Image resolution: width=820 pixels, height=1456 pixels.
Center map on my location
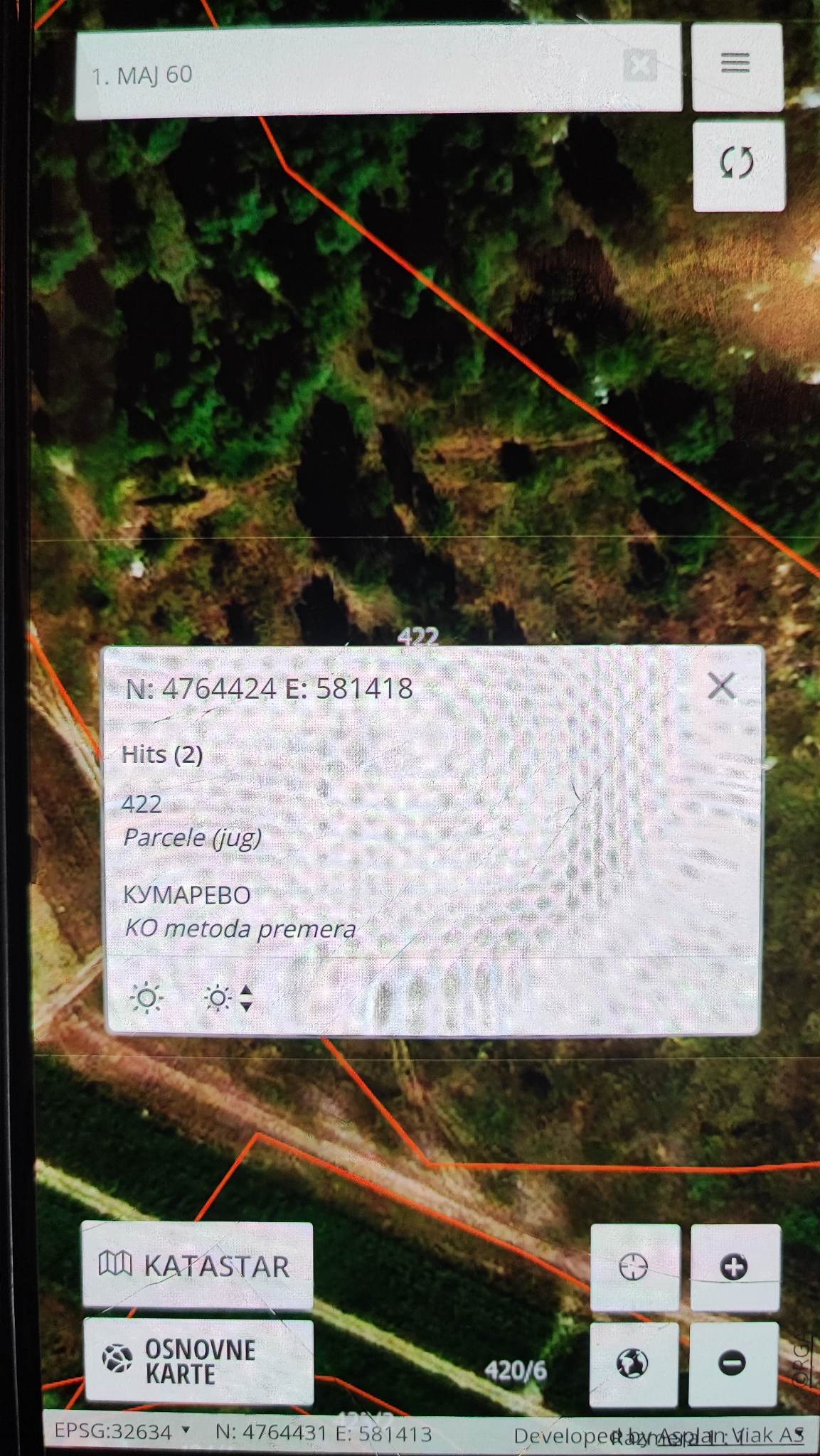(633, 1267)
